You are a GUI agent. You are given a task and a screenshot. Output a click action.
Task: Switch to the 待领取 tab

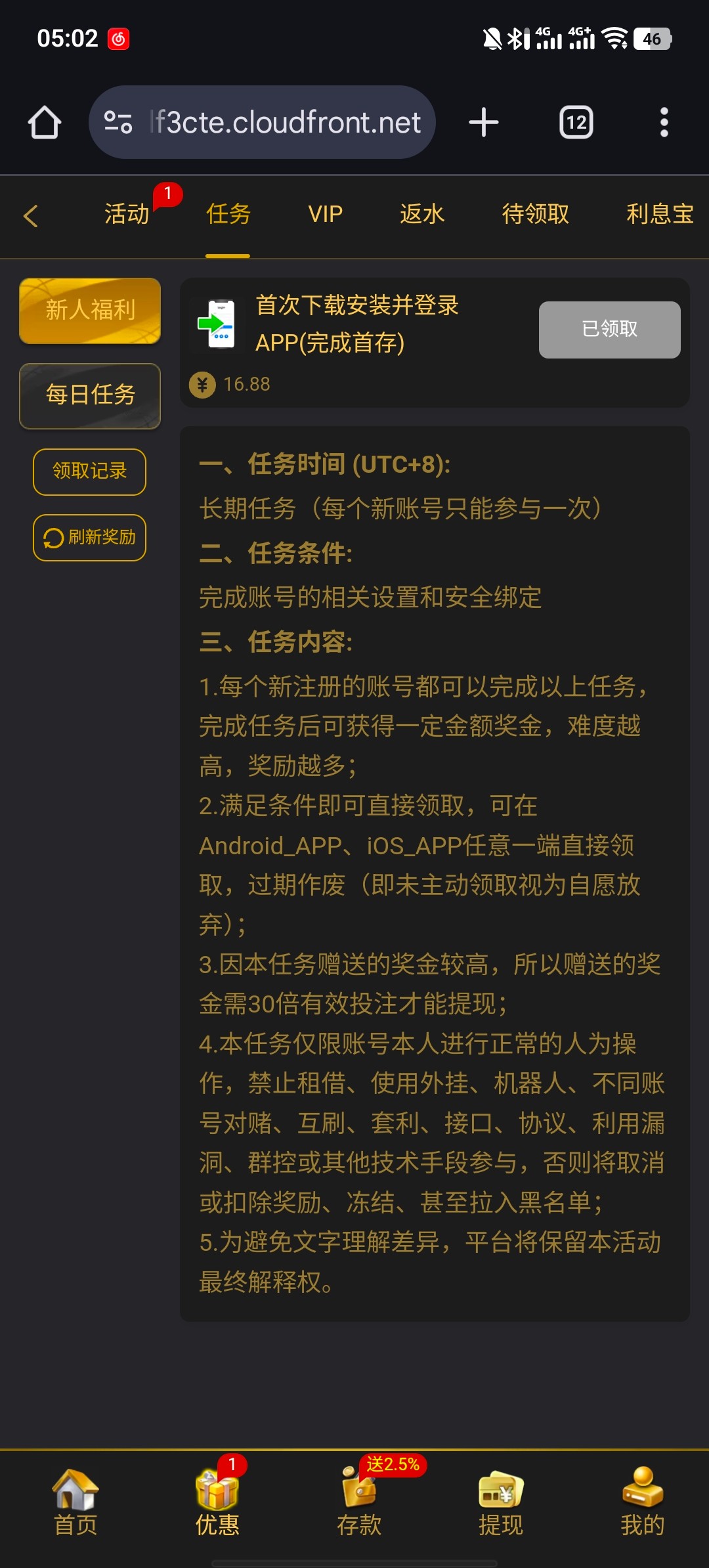(535, 214)
